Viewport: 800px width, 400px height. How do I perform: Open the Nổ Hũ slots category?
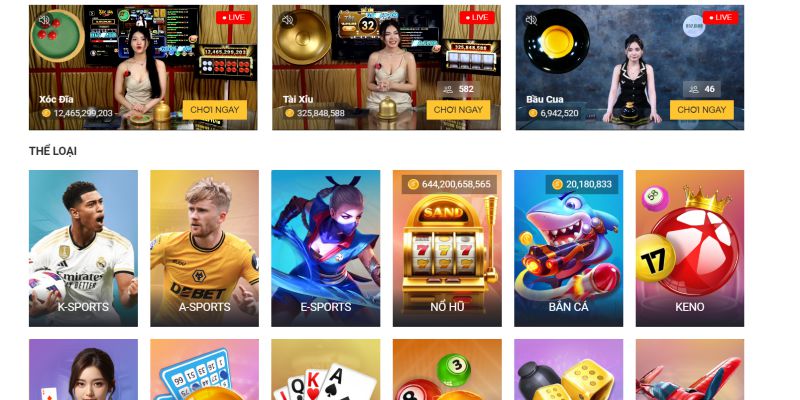point(447,248)
